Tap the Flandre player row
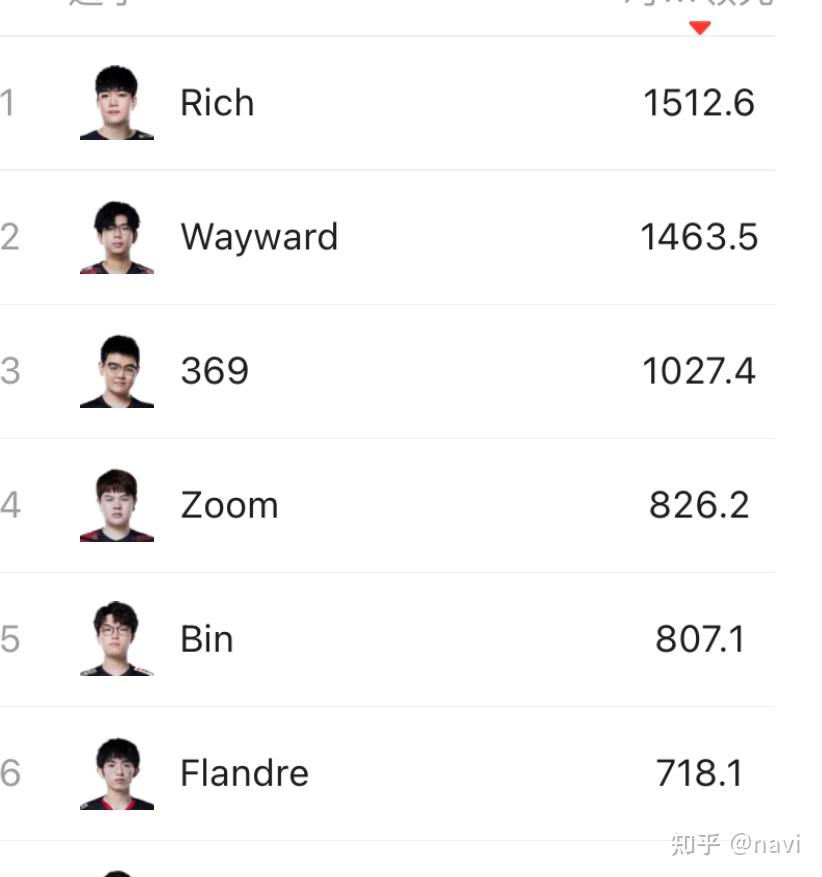The height and width of the screenshot is (877, 822). click(244, 773)
